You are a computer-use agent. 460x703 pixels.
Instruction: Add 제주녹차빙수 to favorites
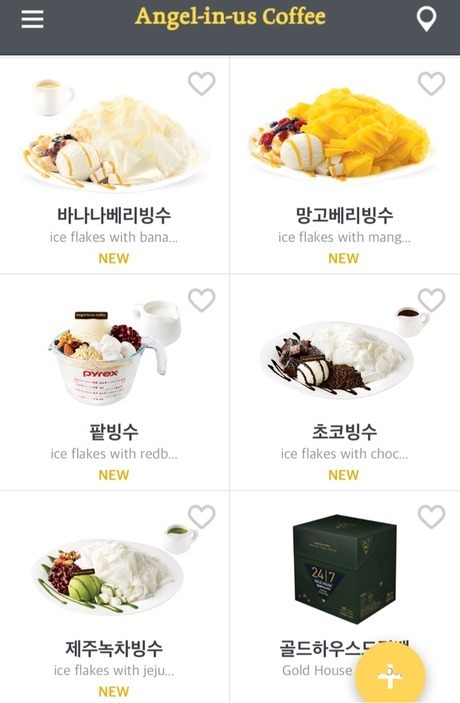tap(201, 516)
